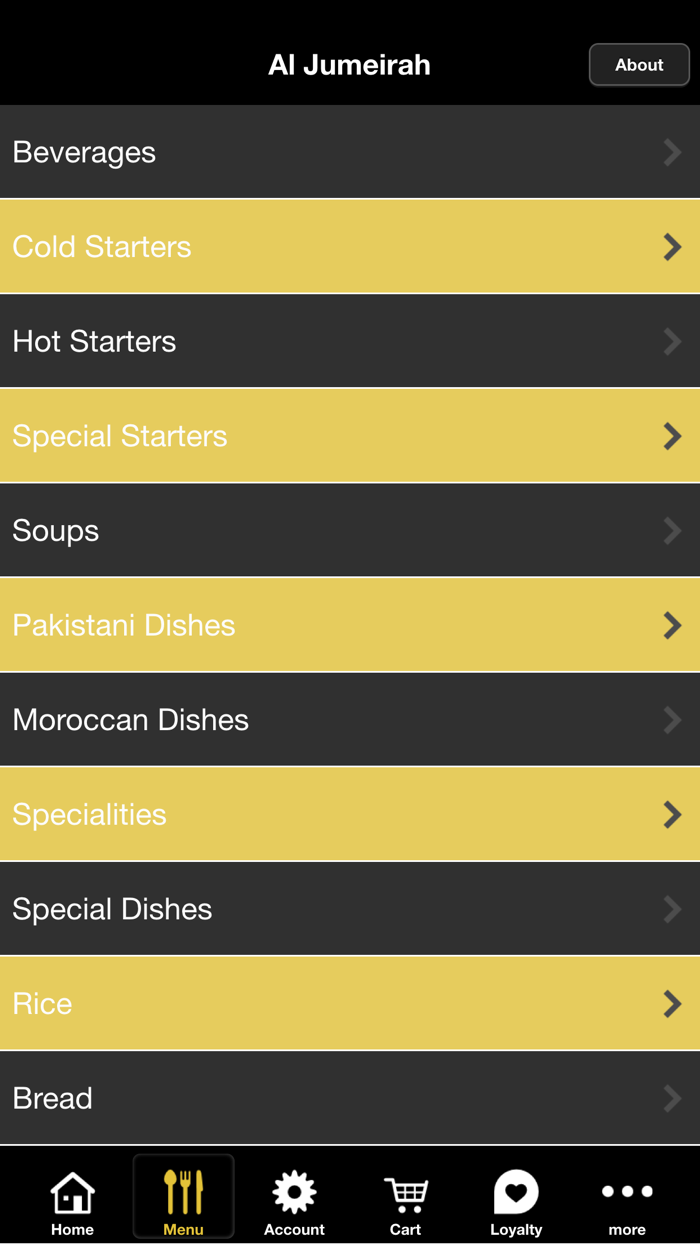Tap the Menu tab
This screenshot has width=700, height=1244.
click(x=184, y=1197)
